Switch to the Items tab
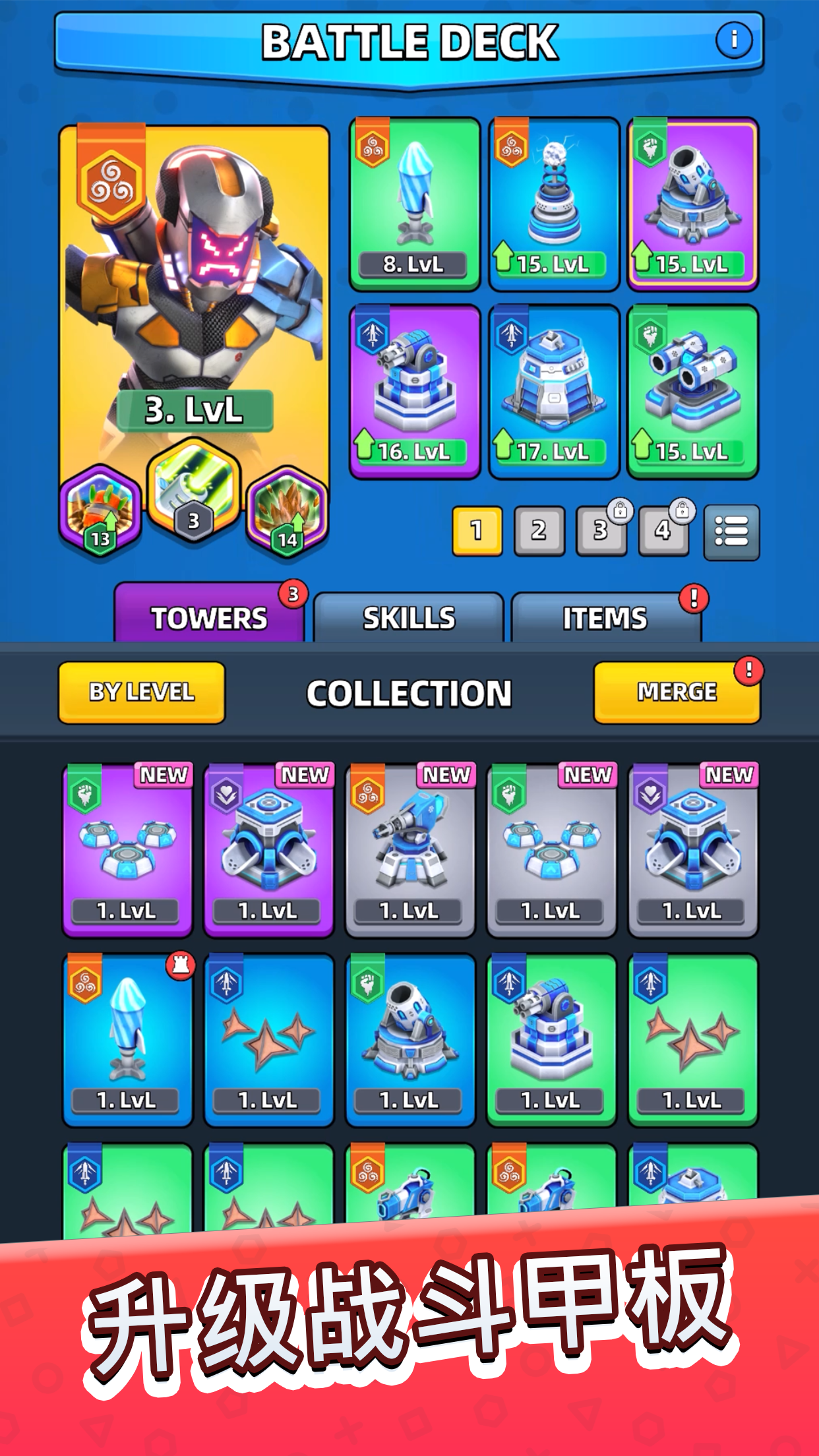The image size is (819, 1456). point(605,618)
